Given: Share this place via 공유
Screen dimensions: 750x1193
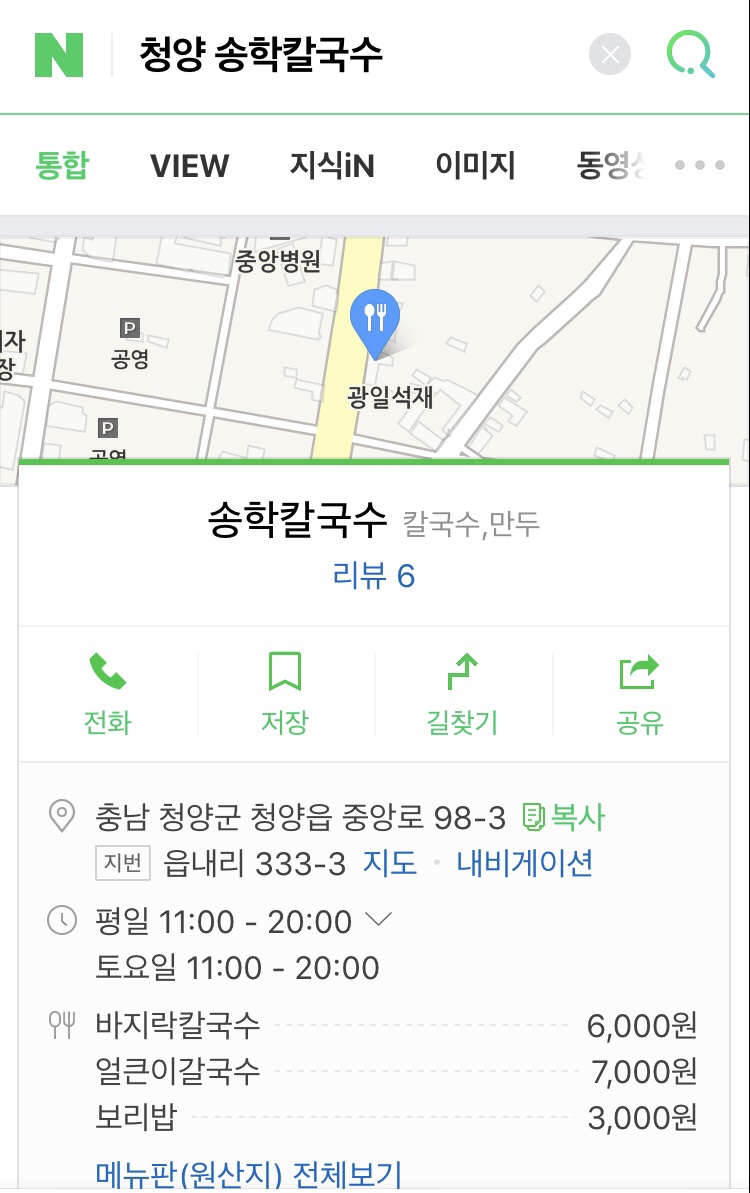Looking at the screenshot, I should 640,694.
